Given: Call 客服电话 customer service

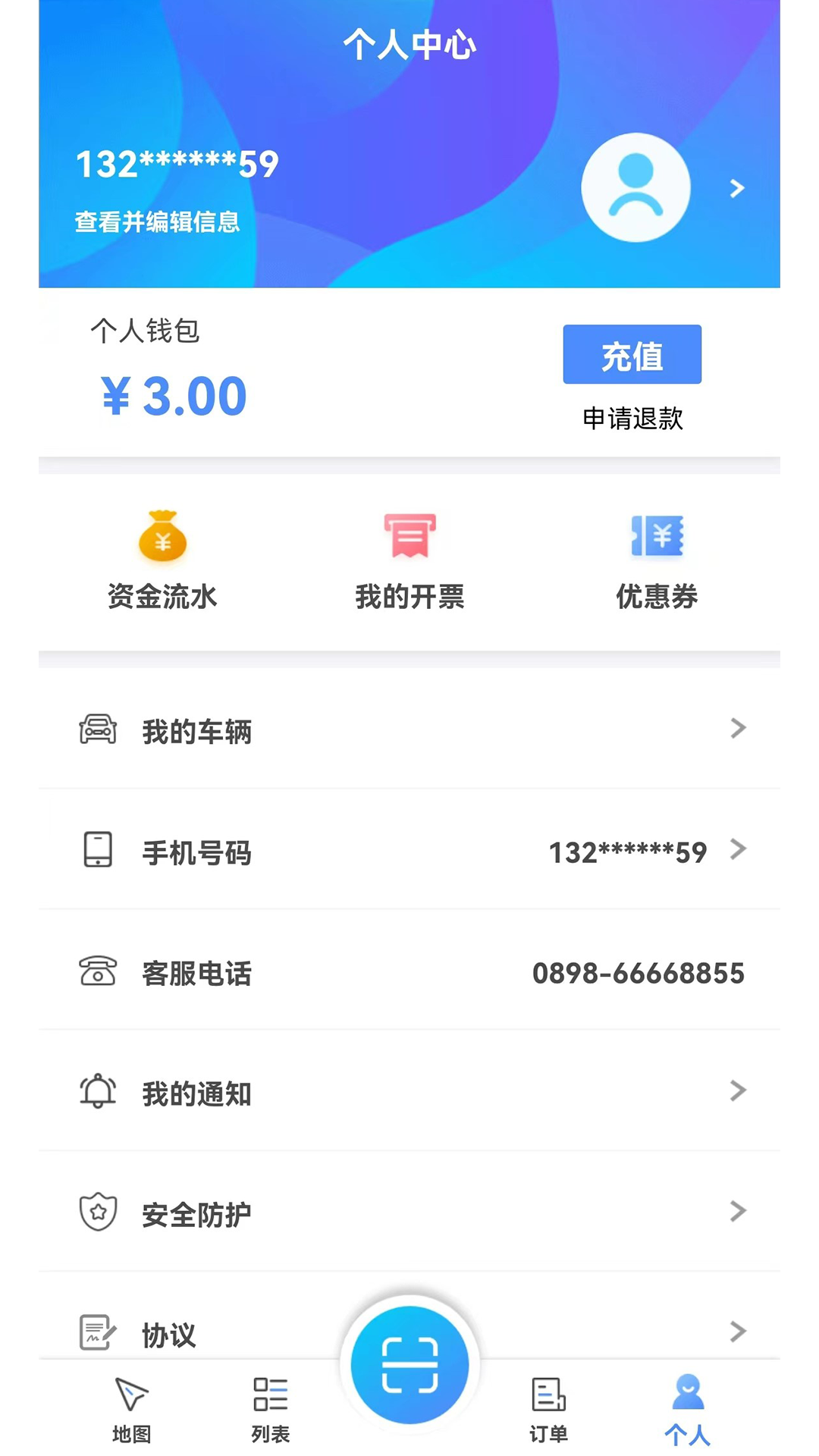Looking at the screenshot, I should (409, 972).
